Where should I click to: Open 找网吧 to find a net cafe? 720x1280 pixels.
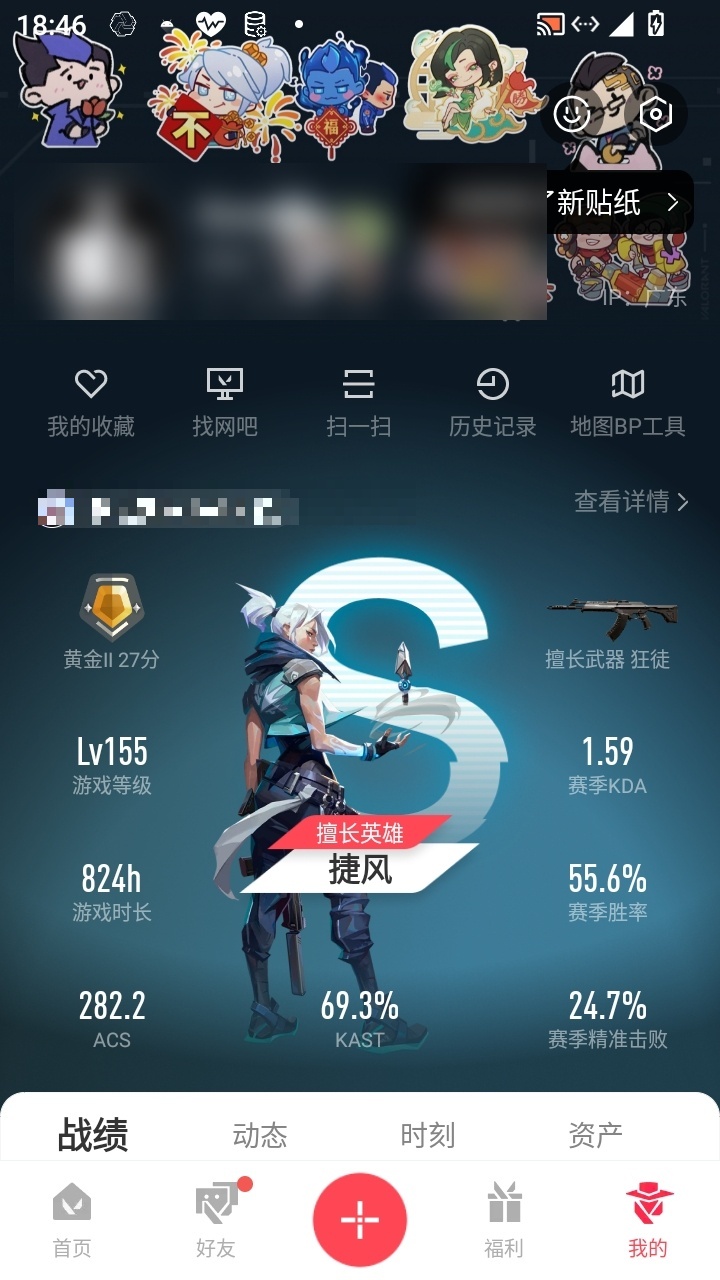(x=225, y=402)
